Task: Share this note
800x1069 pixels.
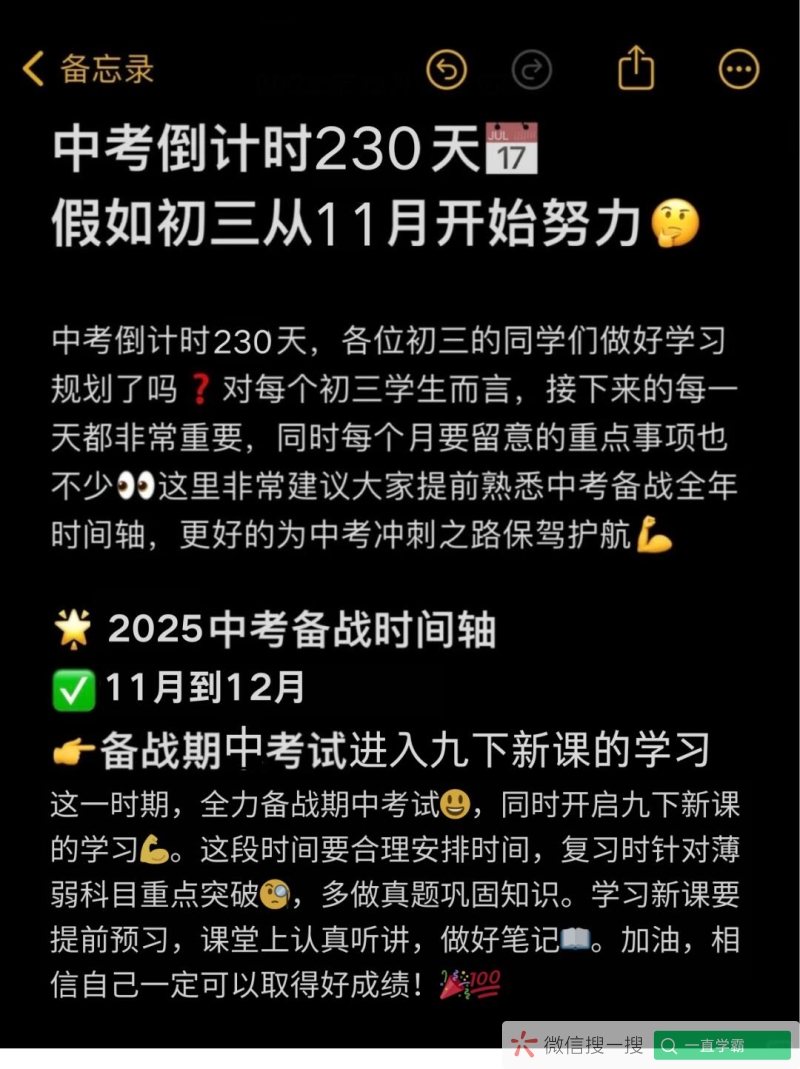Action: tap(636, 68)
